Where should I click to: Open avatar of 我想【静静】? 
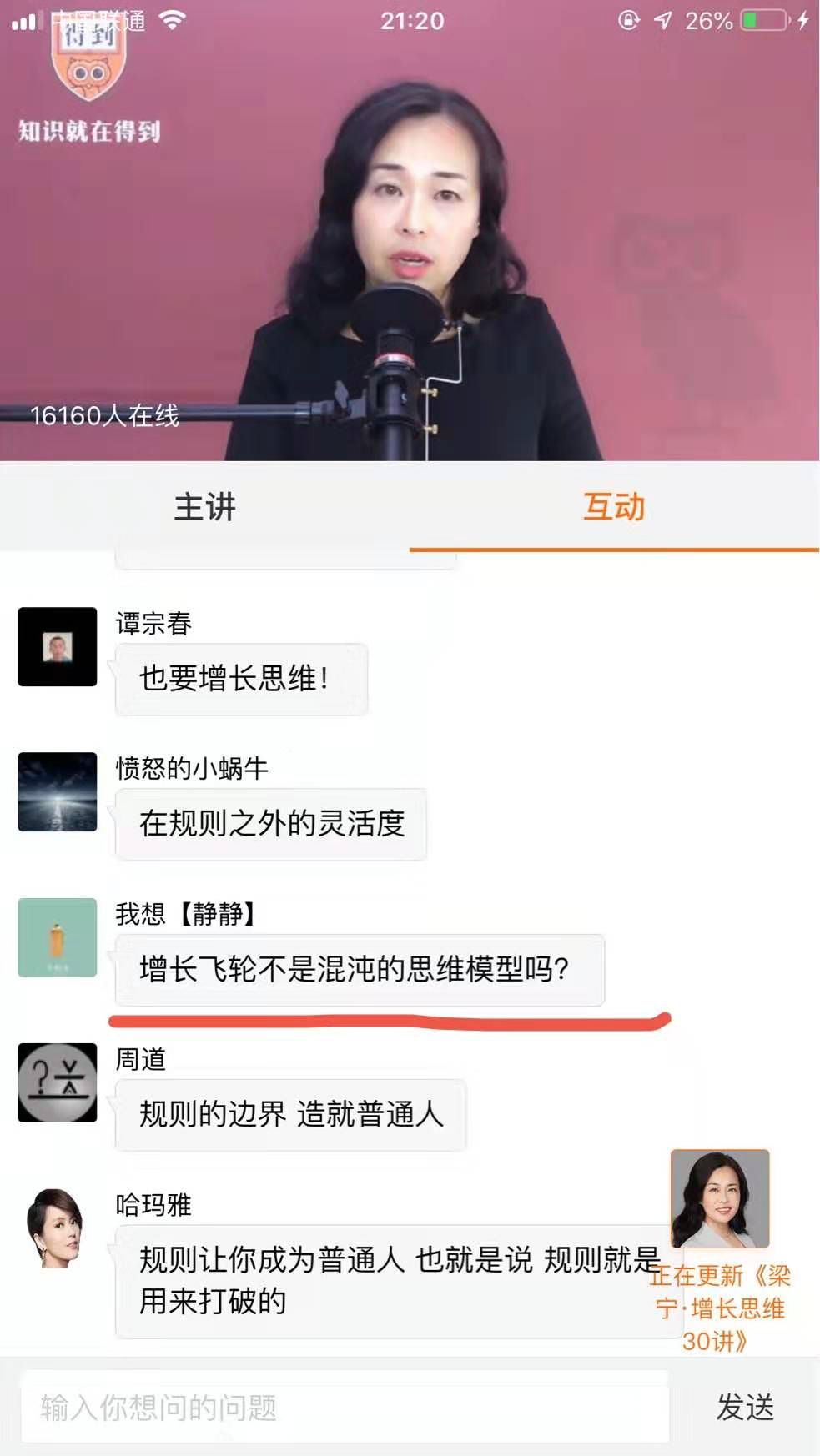[x=58, y=937]
